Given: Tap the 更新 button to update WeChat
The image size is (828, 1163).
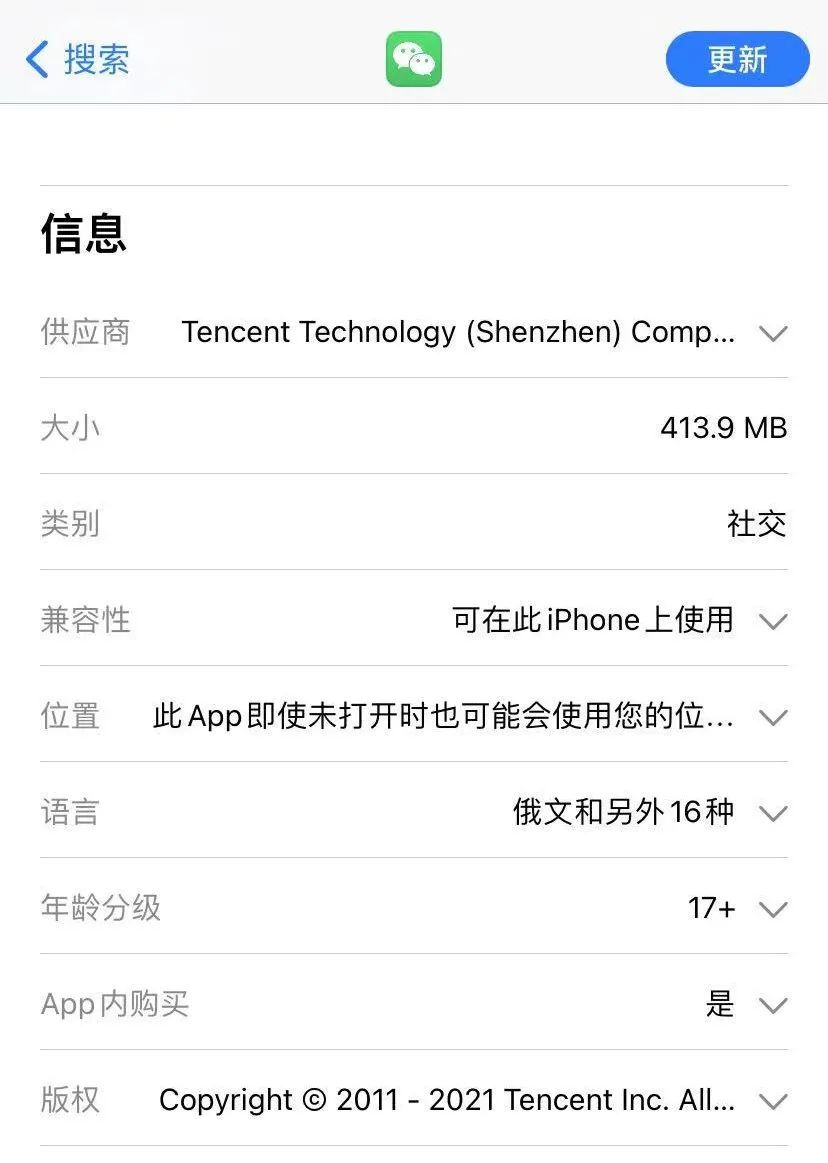Looking at the screenshot, I should click(x=737, y=59).
